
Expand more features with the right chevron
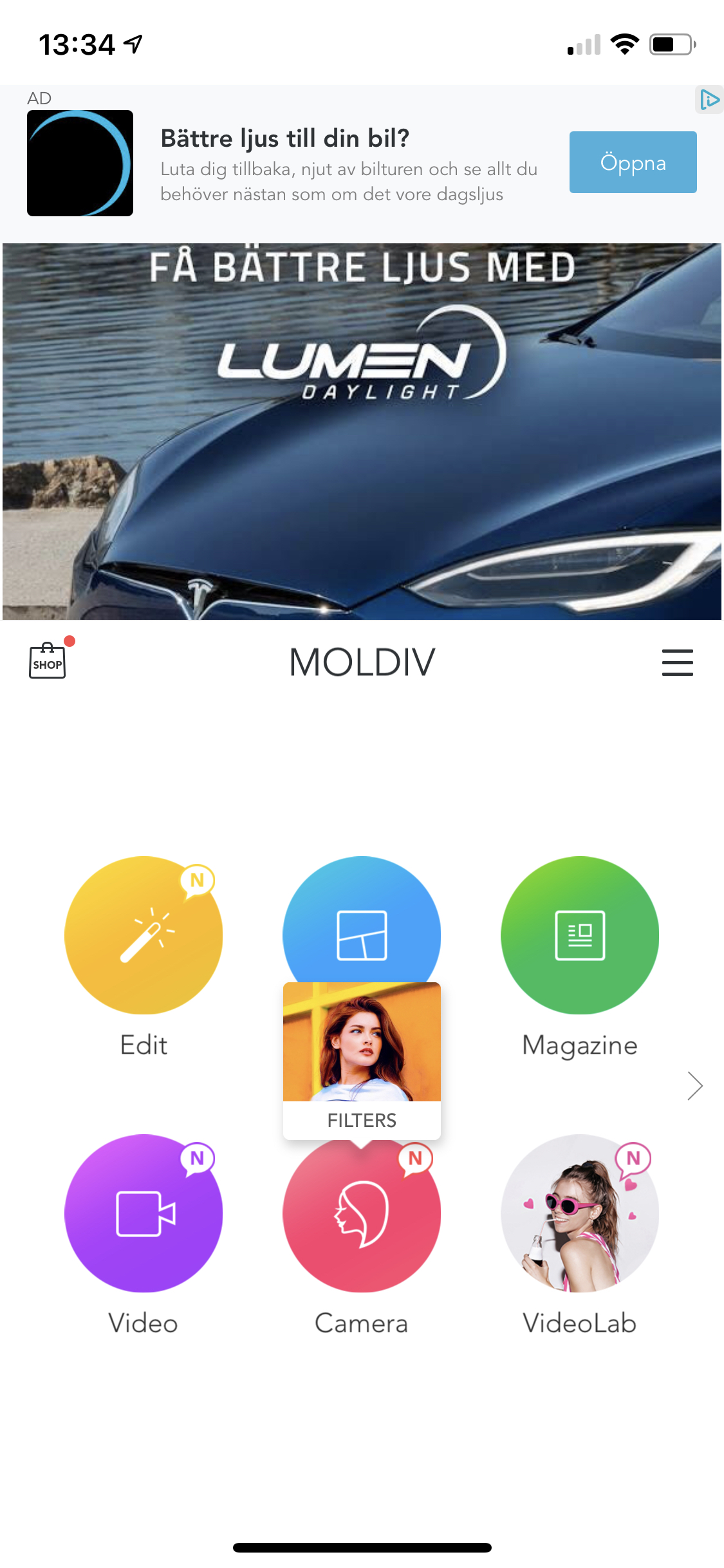tap(696, 1085)
